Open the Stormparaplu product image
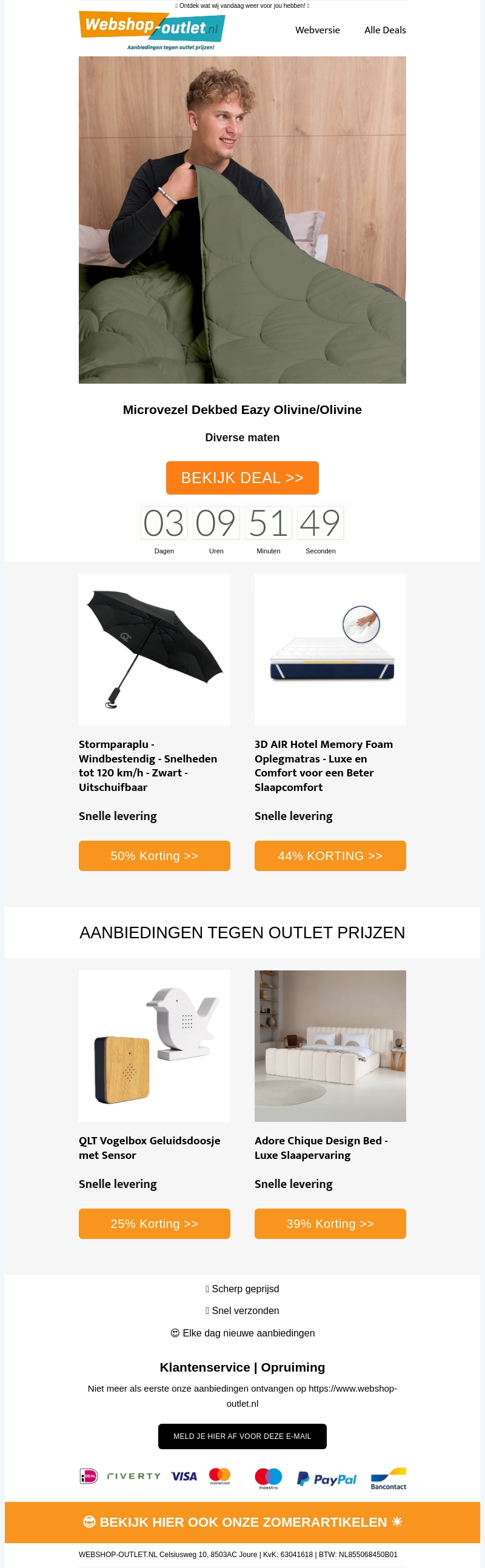This screenshot has height=1568, width=485. tap(155, 650)
